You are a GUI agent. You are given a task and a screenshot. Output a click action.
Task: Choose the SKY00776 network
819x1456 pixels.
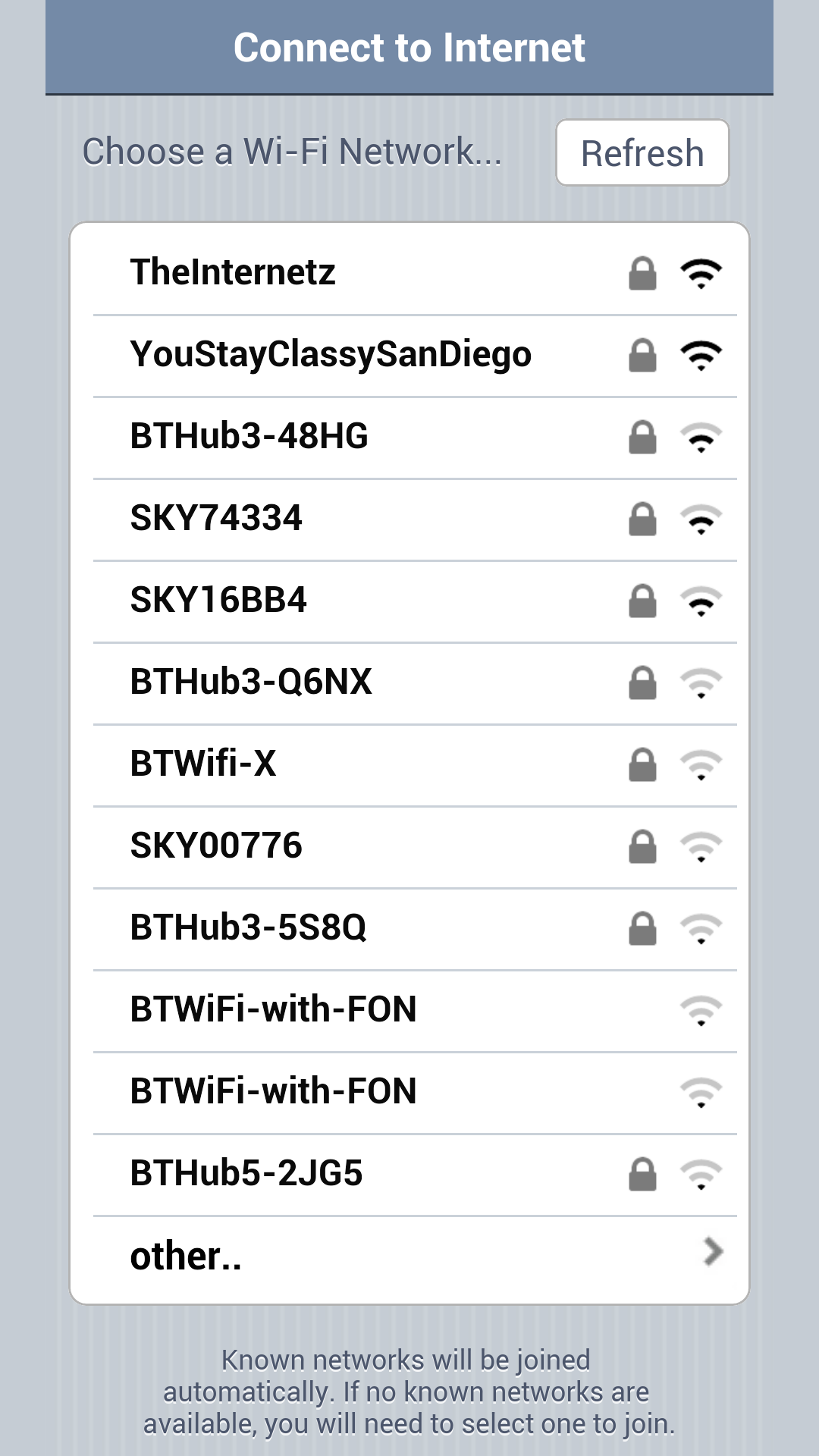coord(409,846)
